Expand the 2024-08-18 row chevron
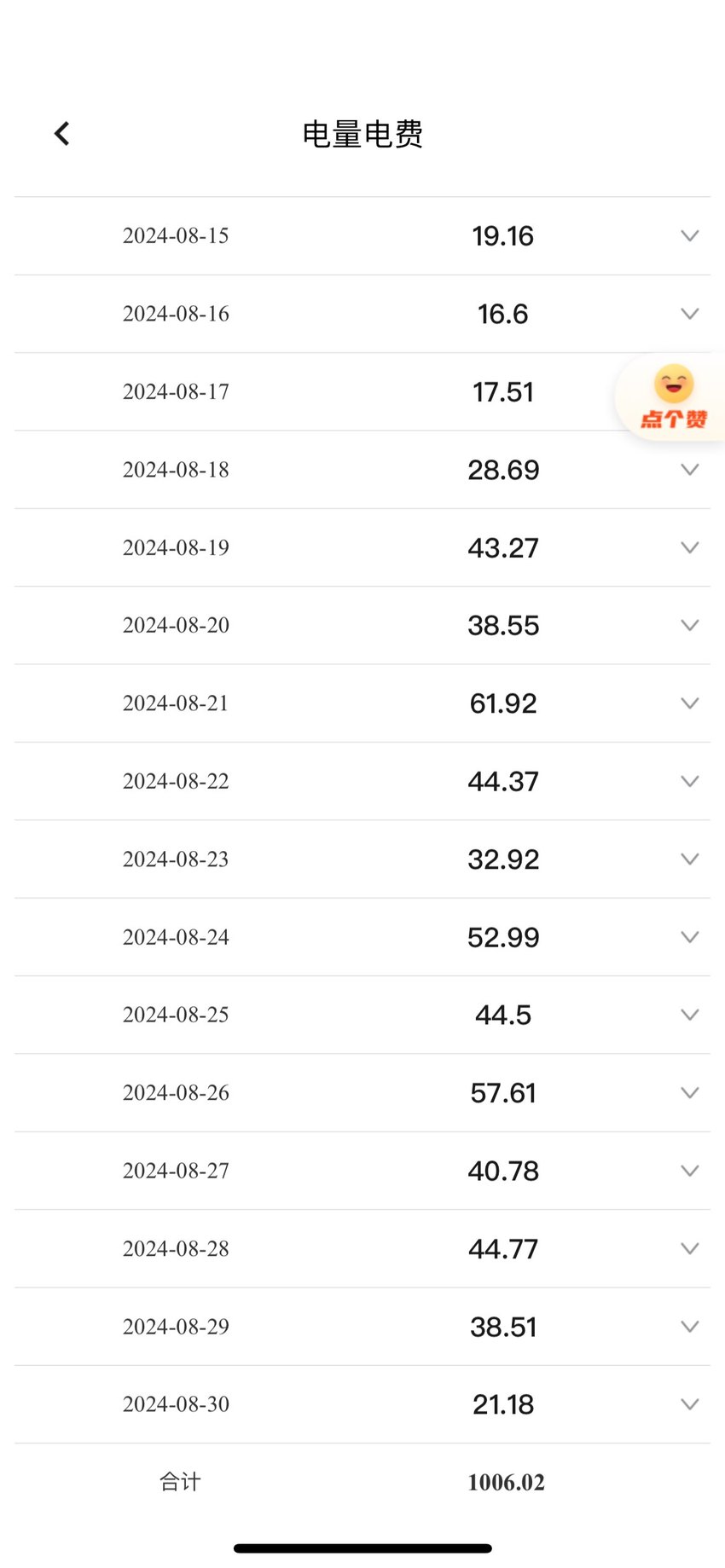The height and width of the screenshot is (1568, 725). click(690, 470)
